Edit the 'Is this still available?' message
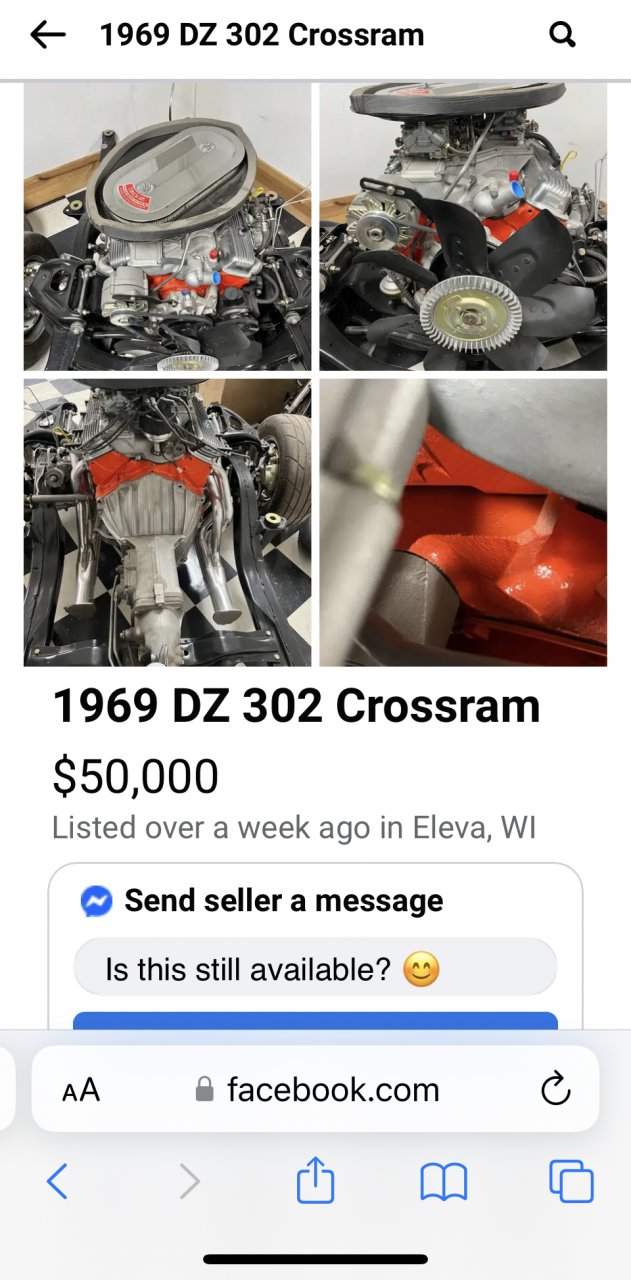 point(315,967)
